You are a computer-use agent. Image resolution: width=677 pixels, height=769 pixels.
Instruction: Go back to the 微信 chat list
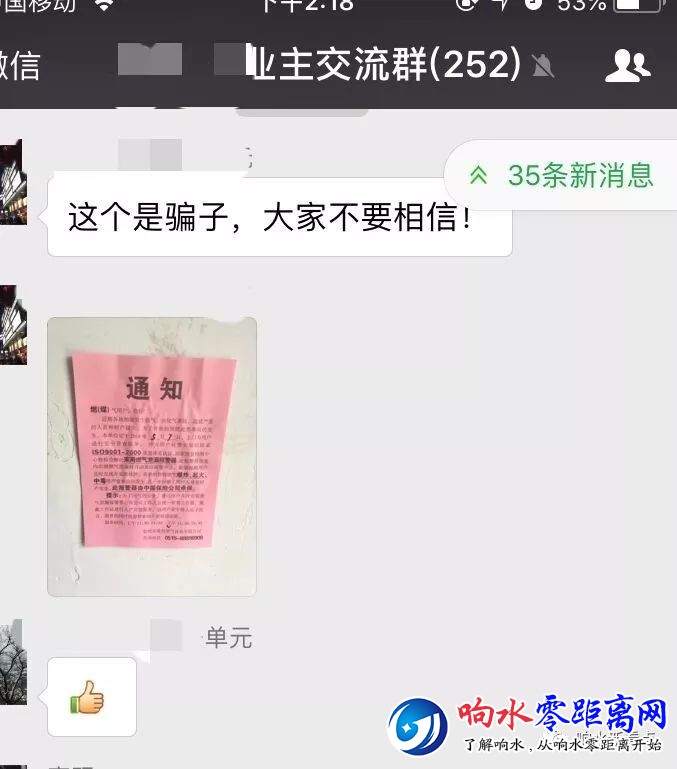click(x=20, y=66)
